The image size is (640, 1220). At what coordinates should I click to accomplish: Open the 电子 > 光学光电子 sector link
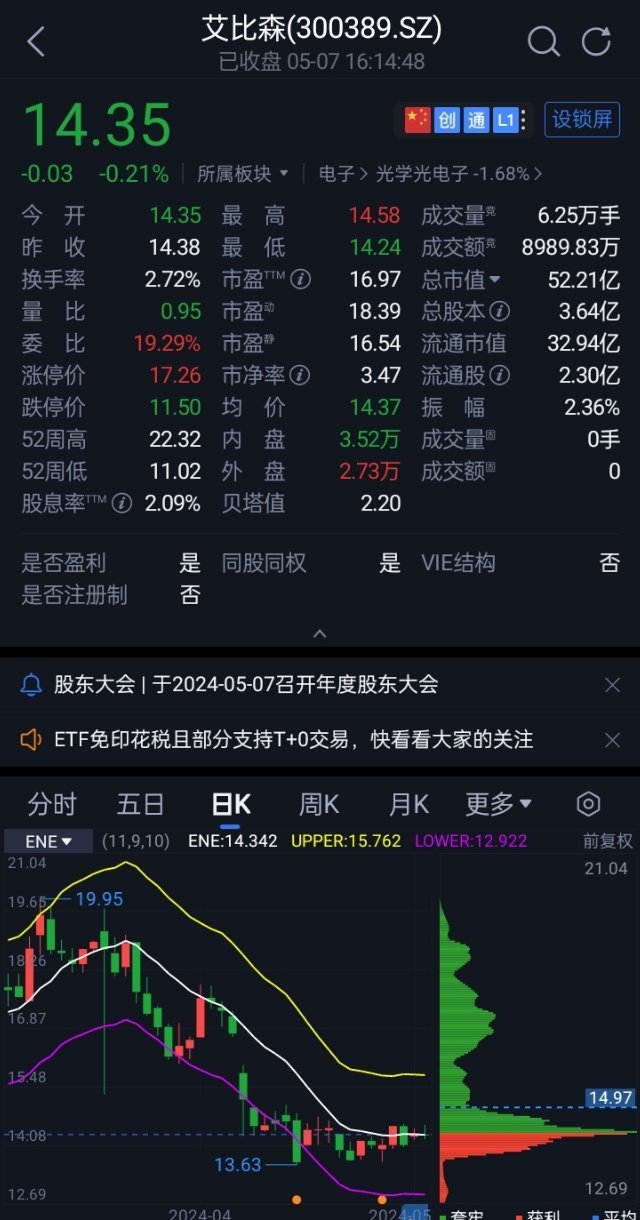[430, 174]
